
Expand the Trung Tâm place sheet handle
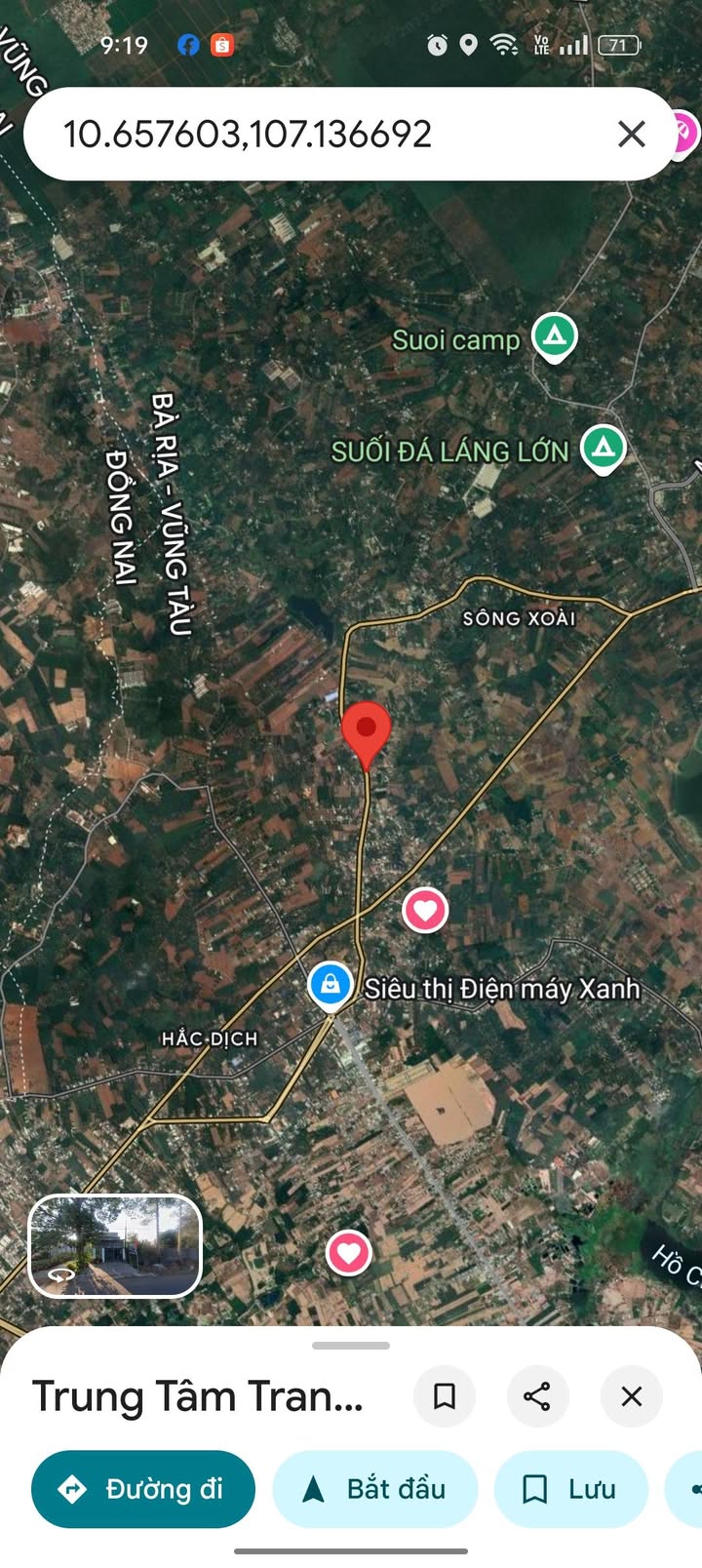click(x=351, y=1346)
